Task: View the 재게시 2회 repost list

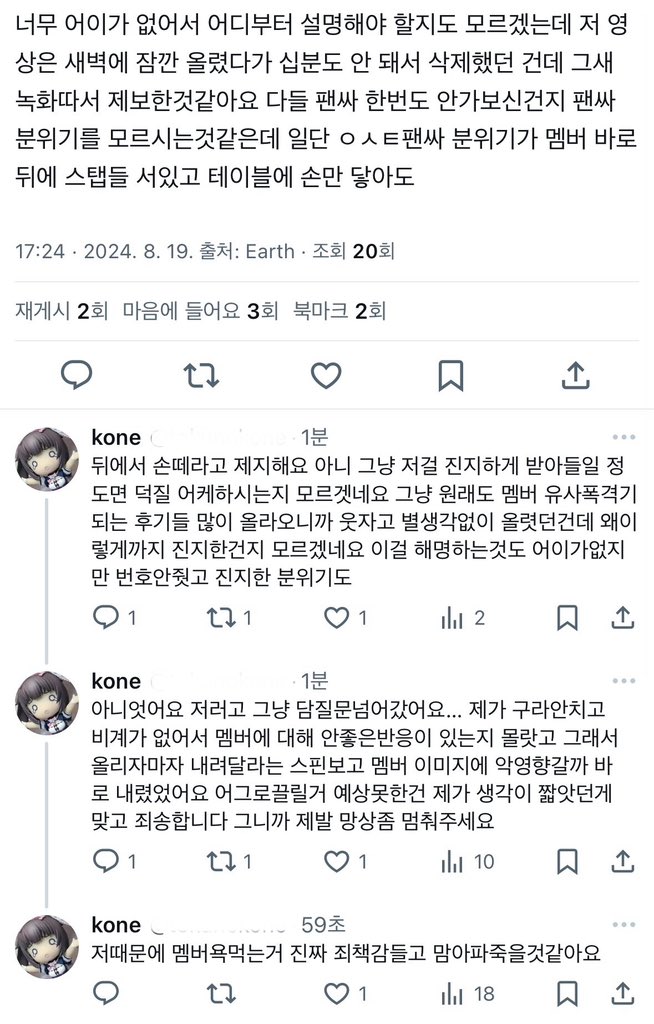Action: coord(61,311)
